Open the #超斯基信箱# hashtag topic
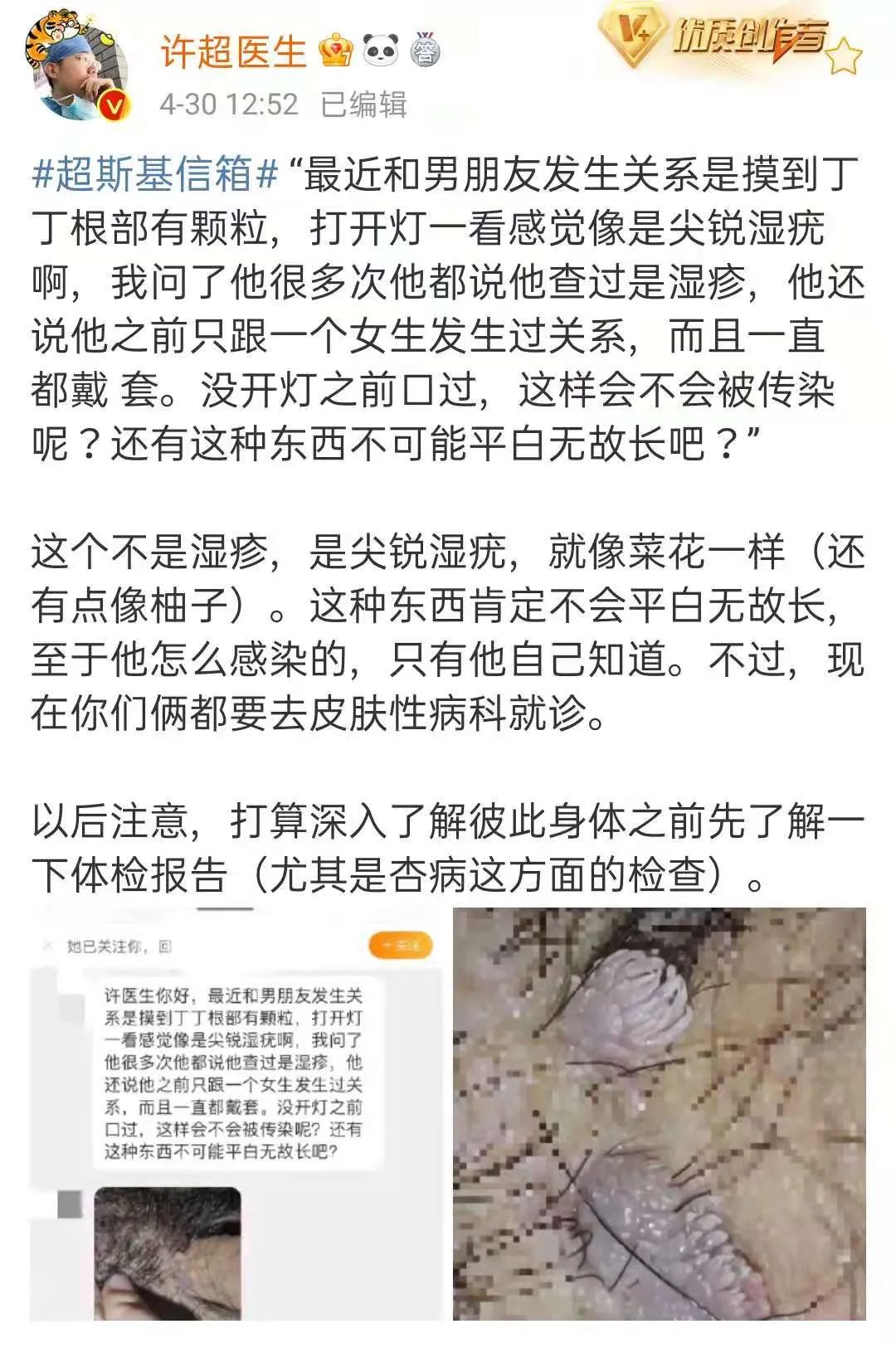 point(154,174)
